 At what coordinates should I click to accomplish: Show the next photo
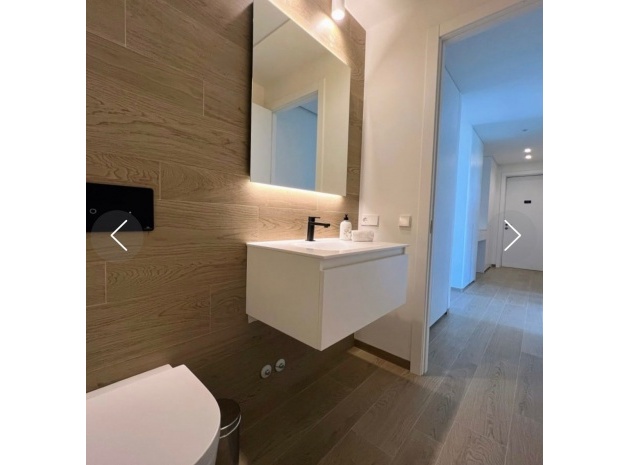(512, 236)
